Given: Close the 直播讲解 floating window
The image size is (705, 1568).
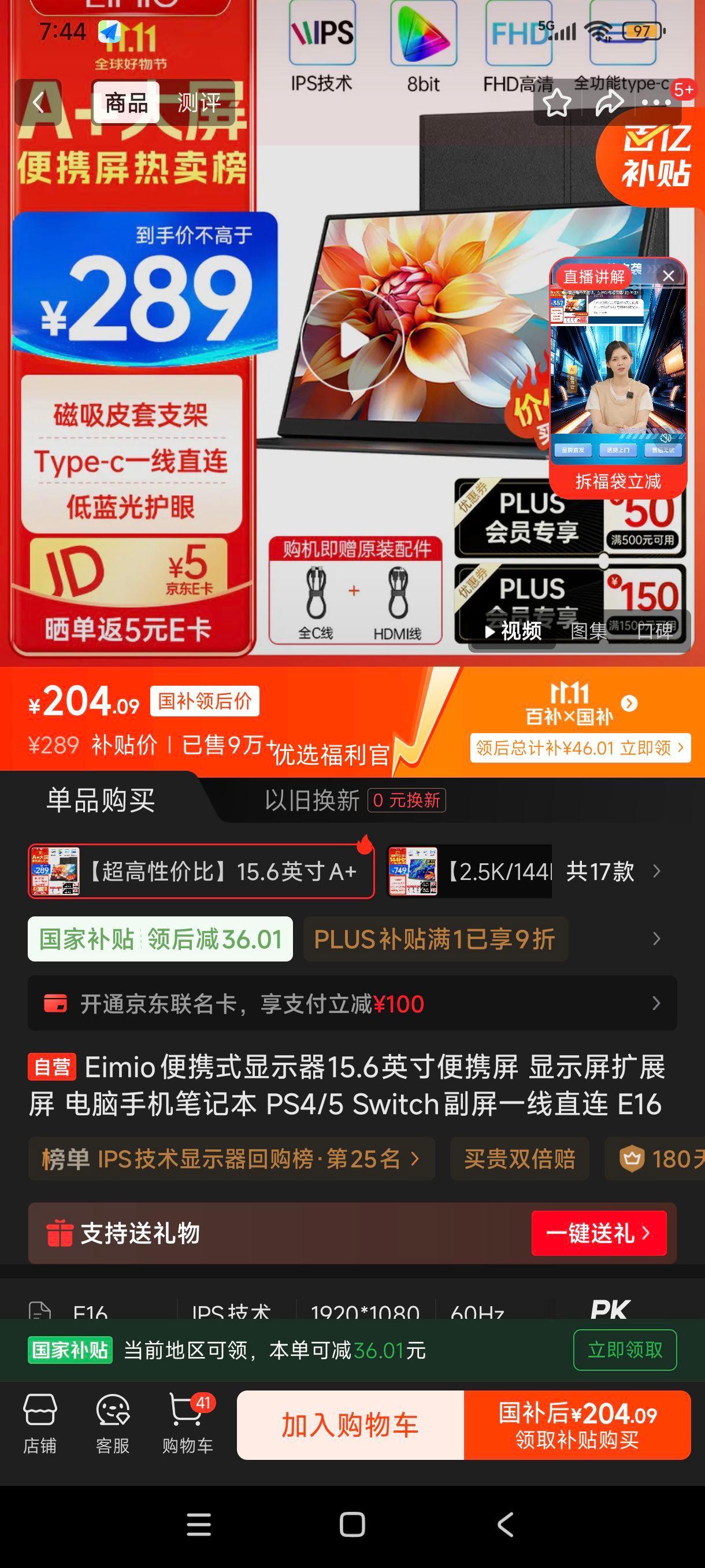Looking at the screenshot, I should [x=668, y=276].
